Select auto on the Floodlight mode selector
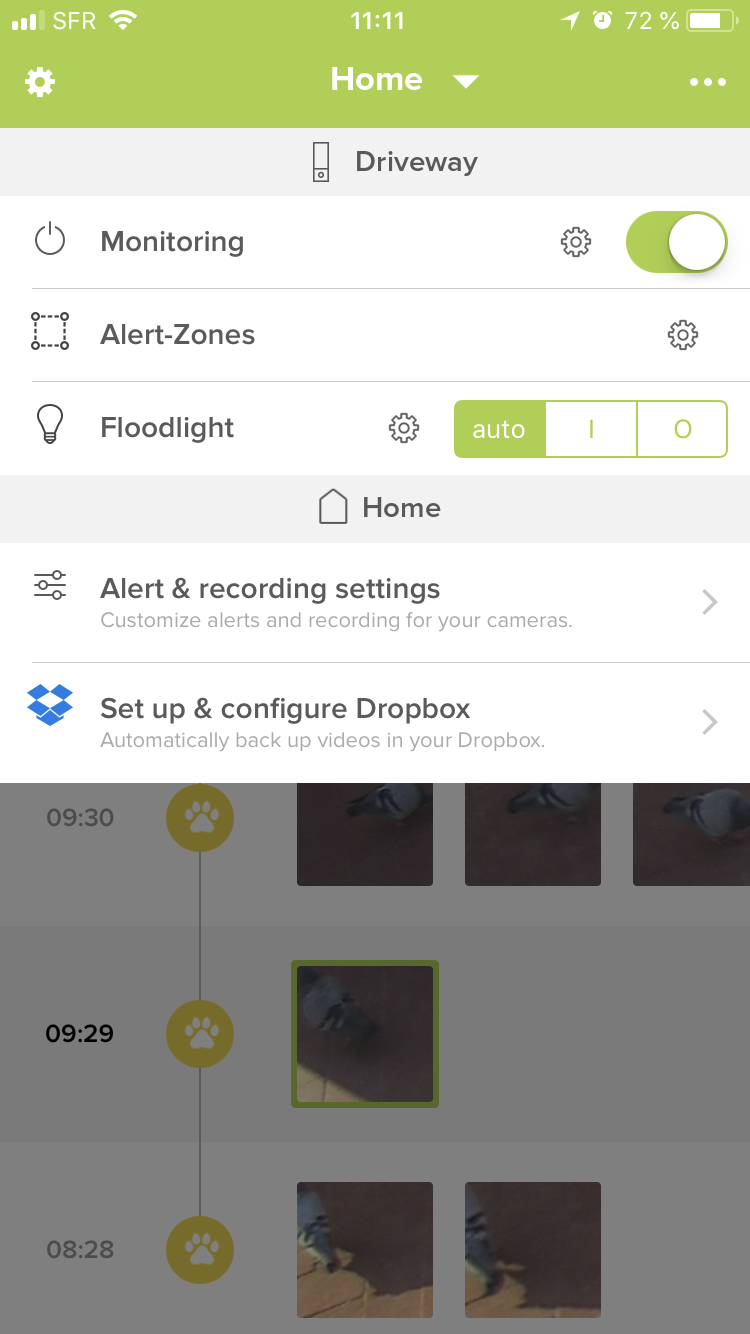Image resolution: width=750 pixels, height=1334 pixels. (499, 428)
